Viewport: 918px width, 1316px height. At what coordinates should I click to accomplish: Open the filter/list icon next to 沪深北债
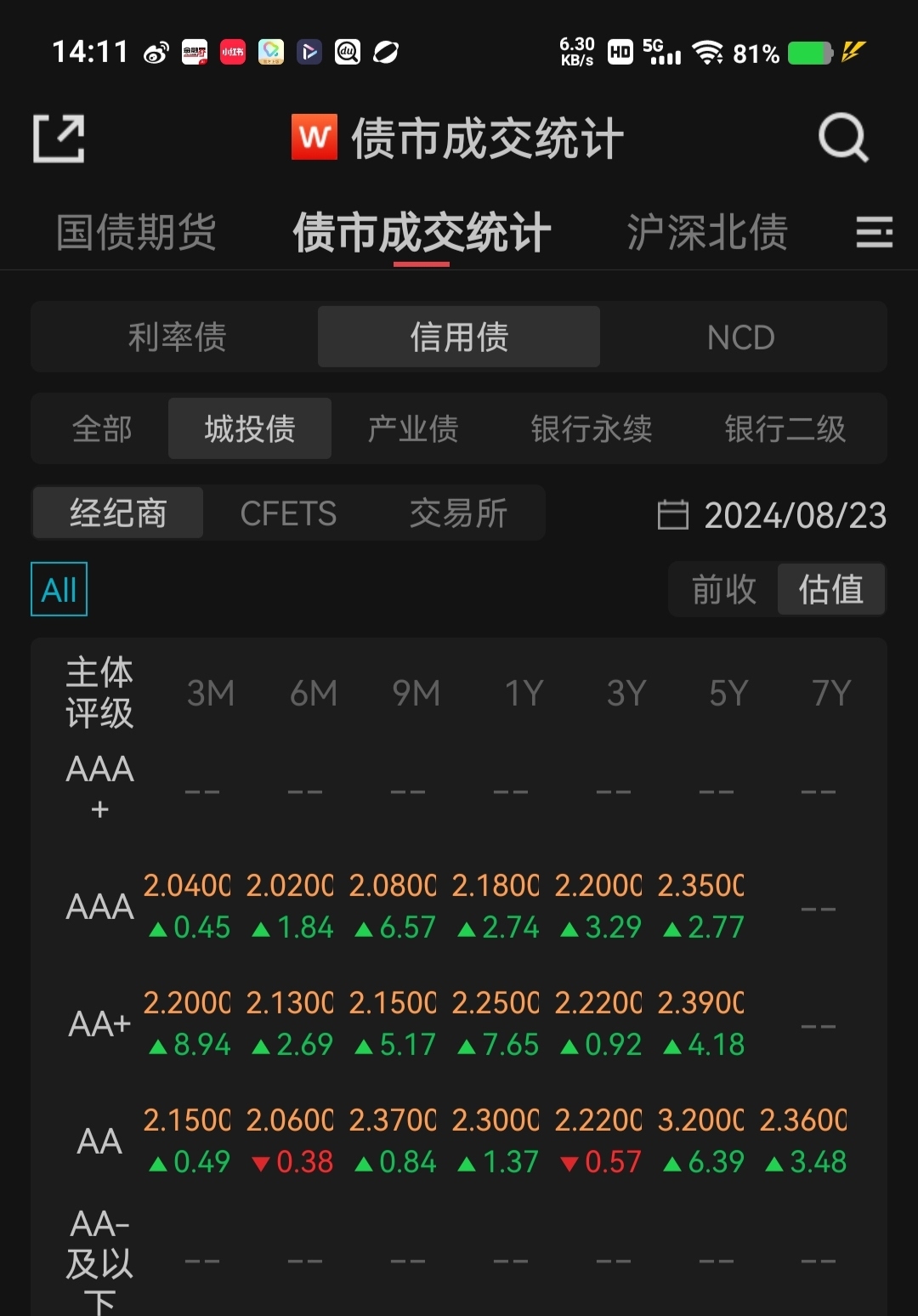pos(874,231)
